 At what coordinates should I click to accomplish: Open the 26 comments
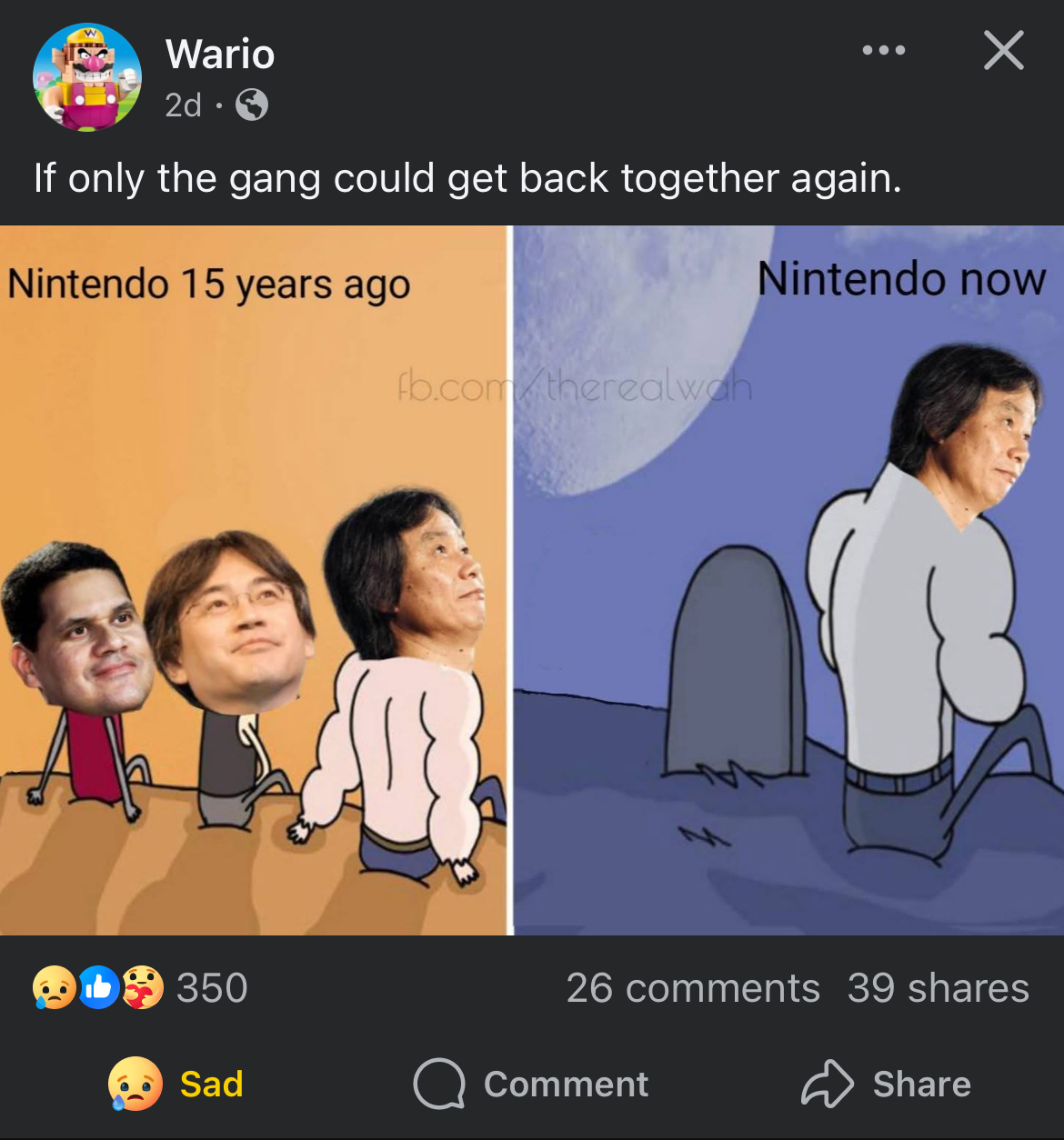pyautogui.click(x=693, y=988)
